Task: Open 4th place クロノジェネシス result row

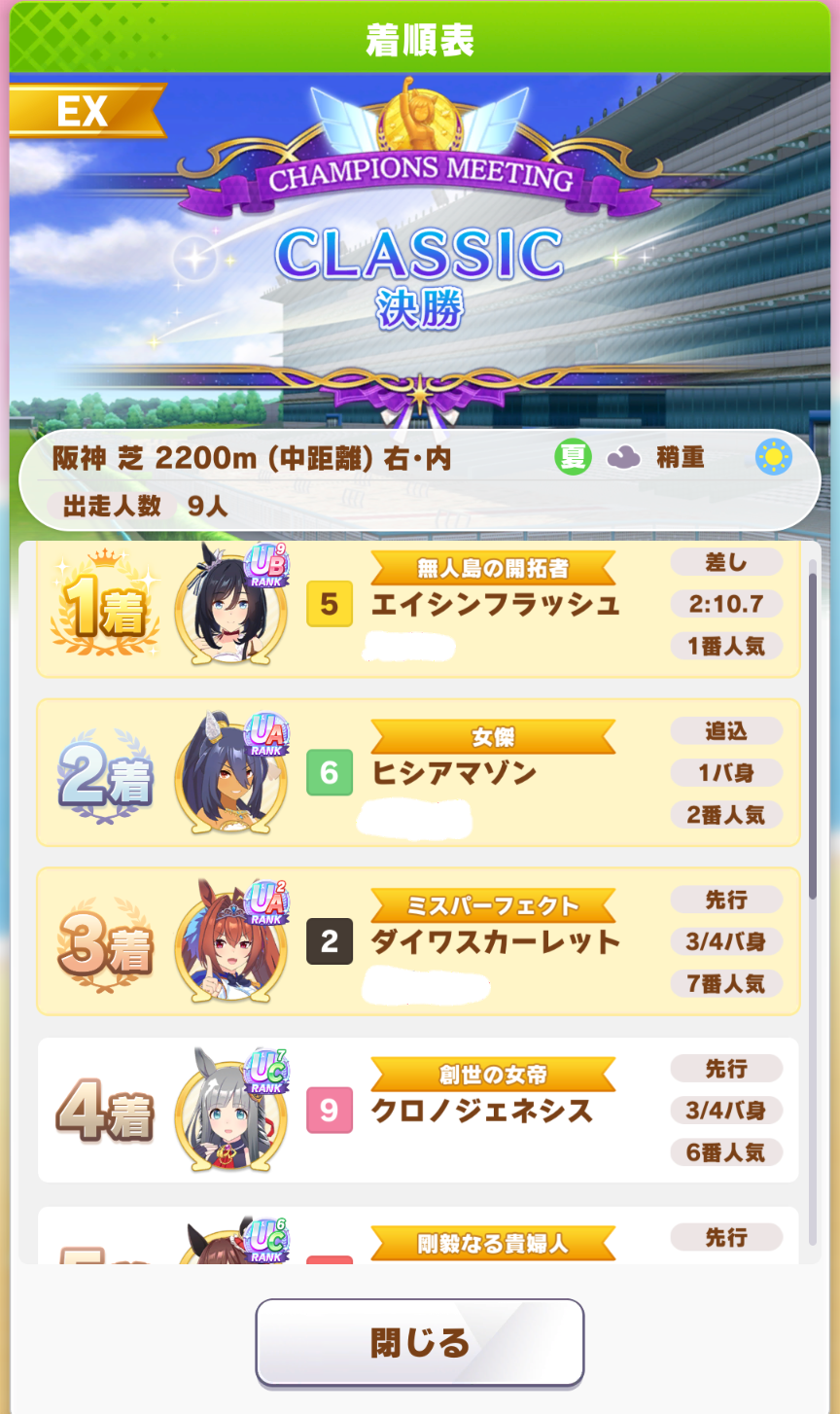Action: (481, 1111)
